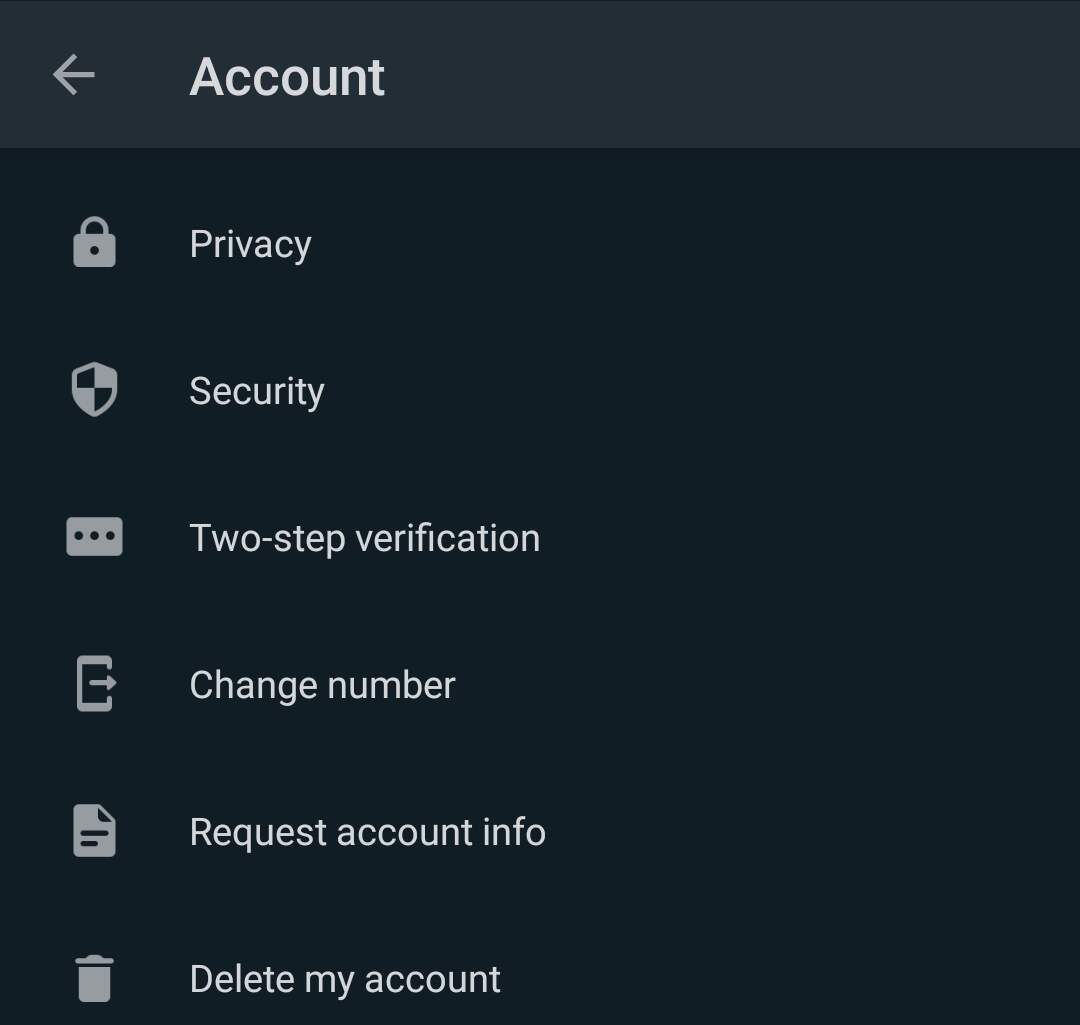Choose Delete my account

pos(345,979)
